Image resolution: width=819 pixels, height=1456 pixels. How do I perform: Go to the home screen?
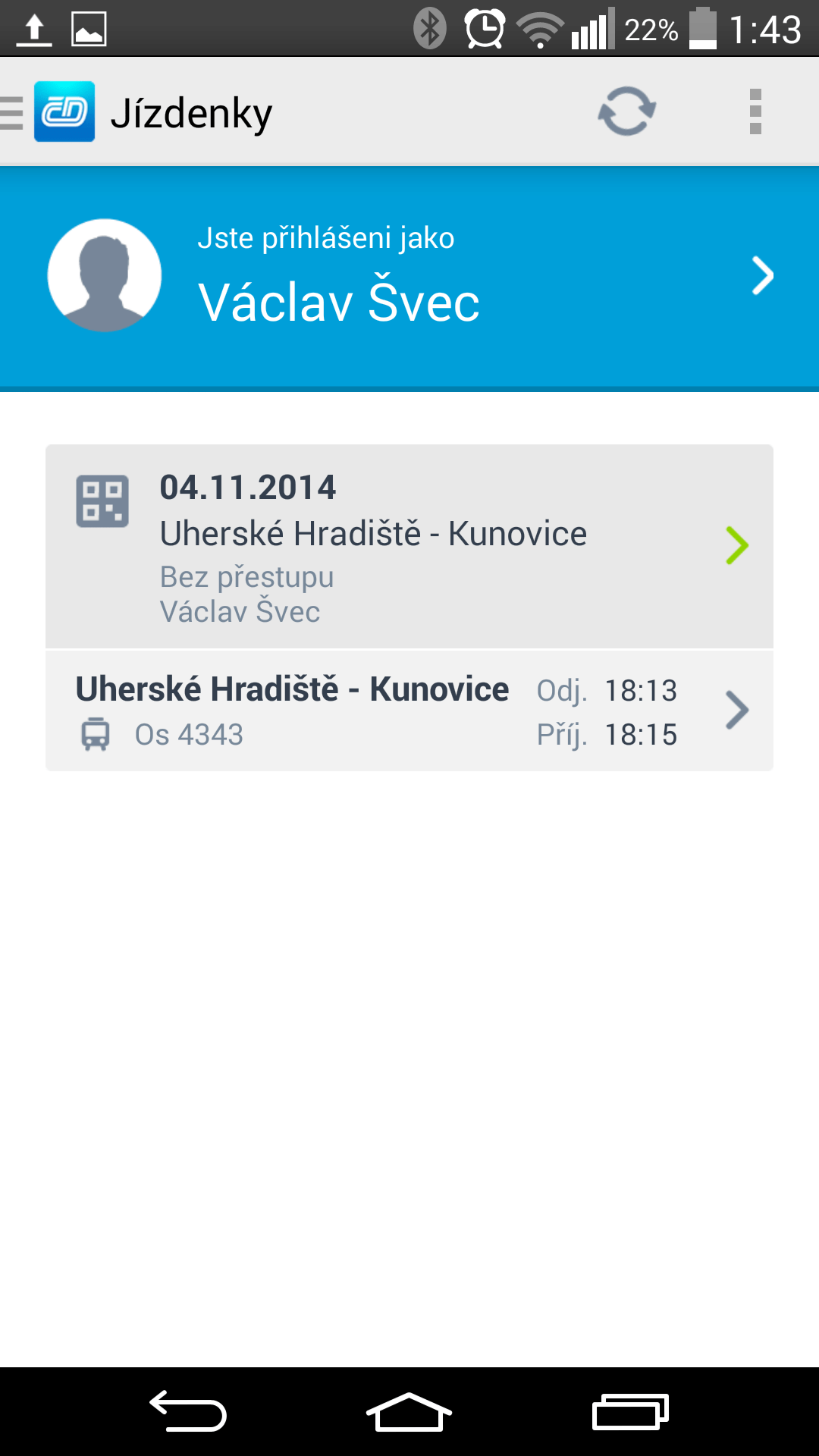tap(409, 1411)
